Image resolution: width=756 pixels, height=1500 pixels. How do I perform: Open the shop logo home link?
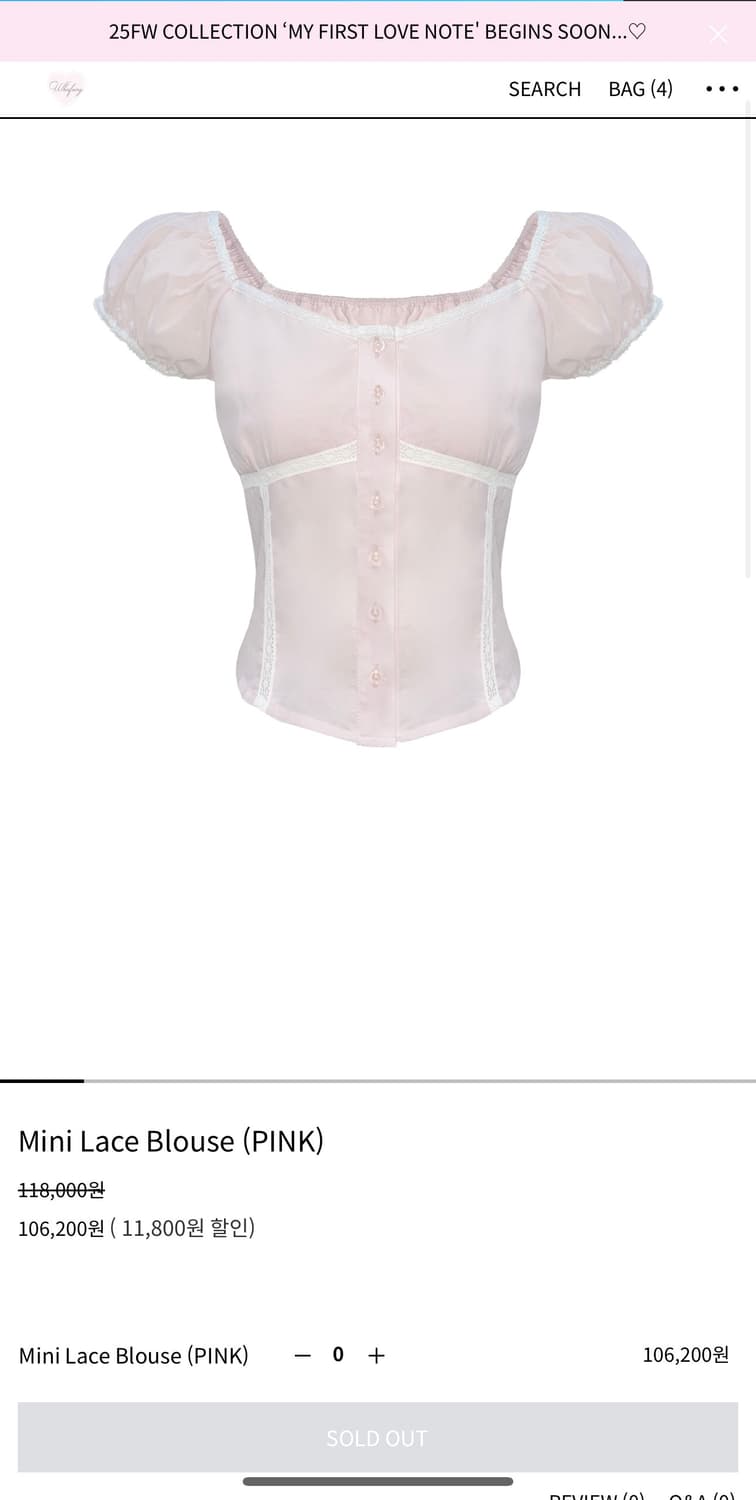coord(66,89)
